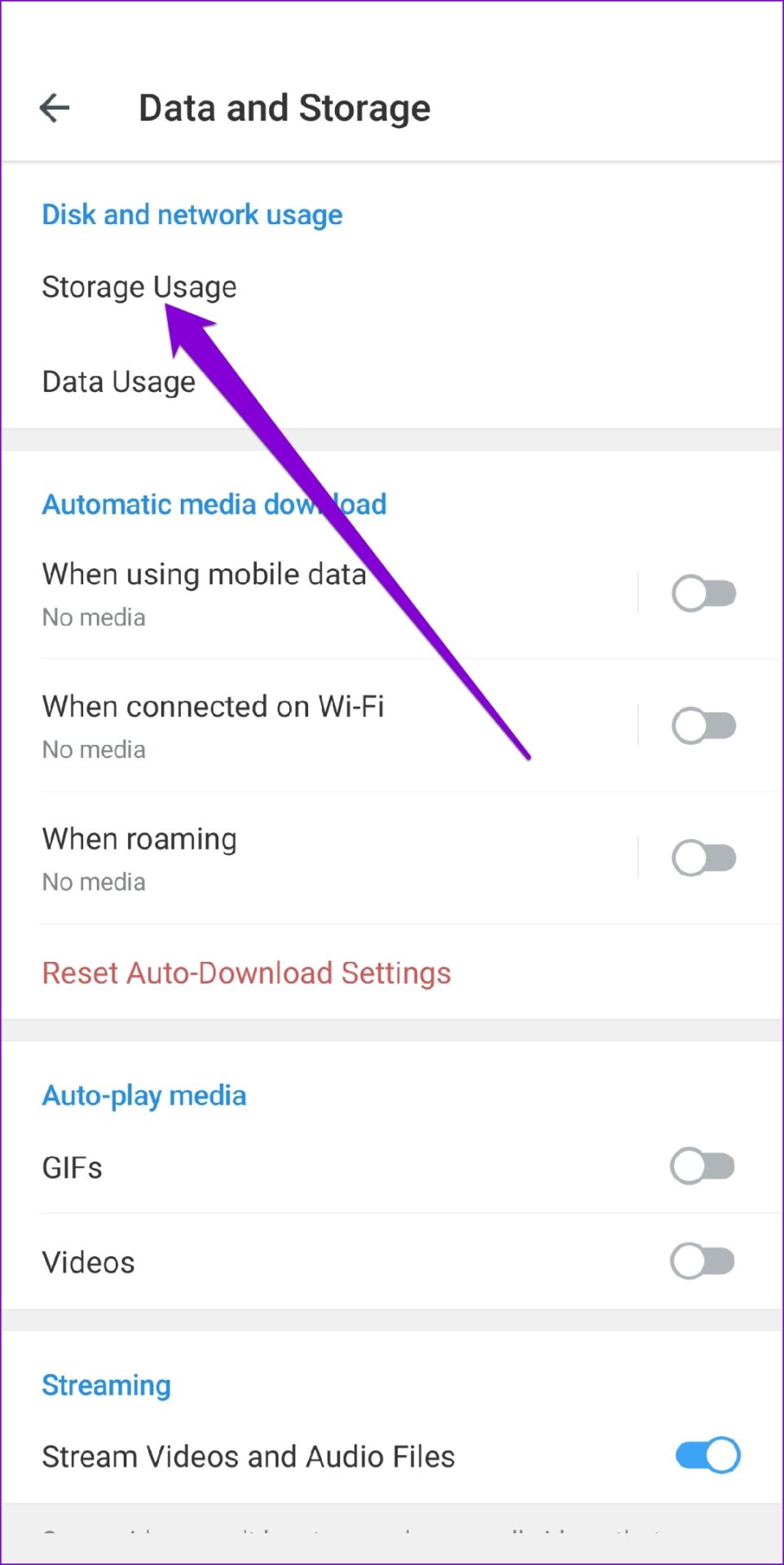Turn on auto-play for Videos

click(702, 1262)
